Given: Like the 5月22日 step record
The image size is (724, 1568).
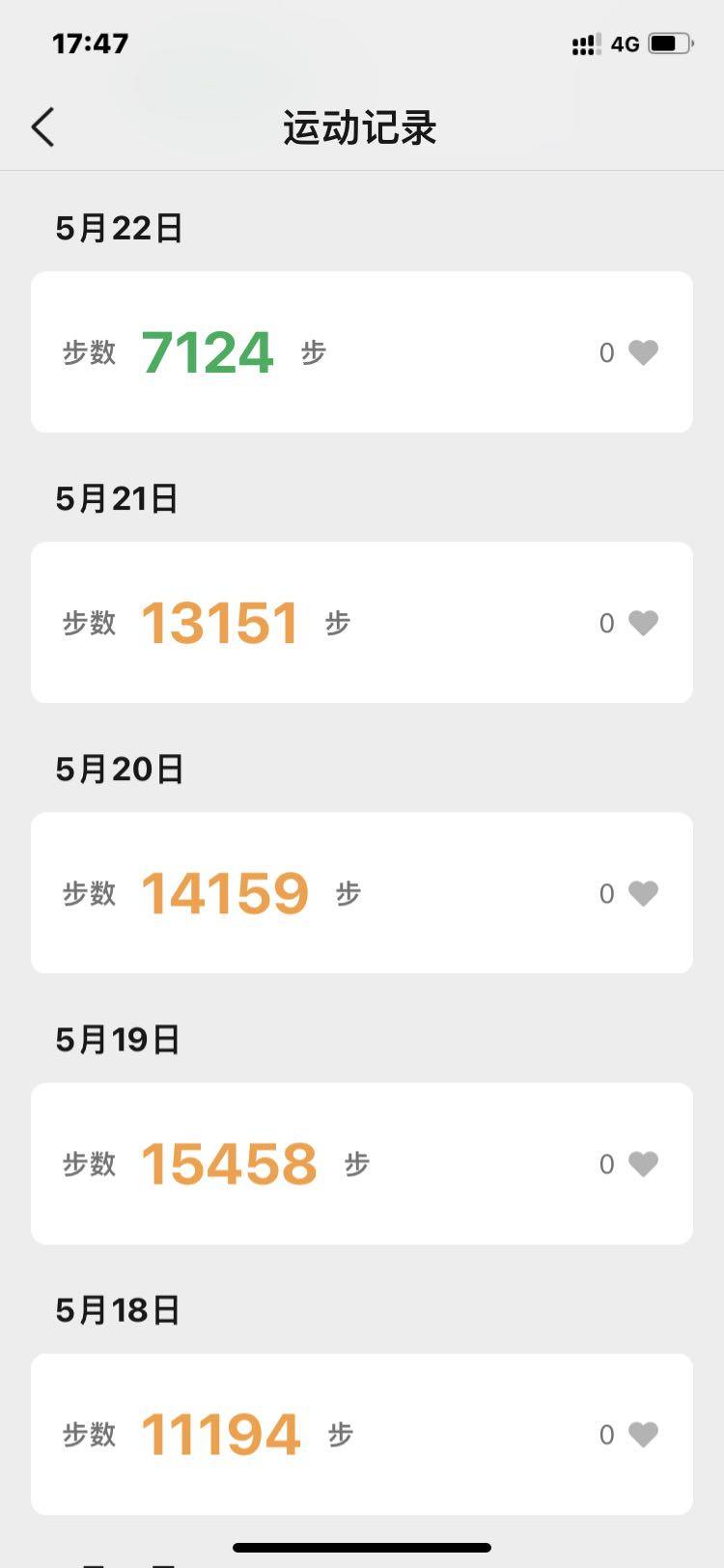Looking at the screenshot, I should 643,352.
